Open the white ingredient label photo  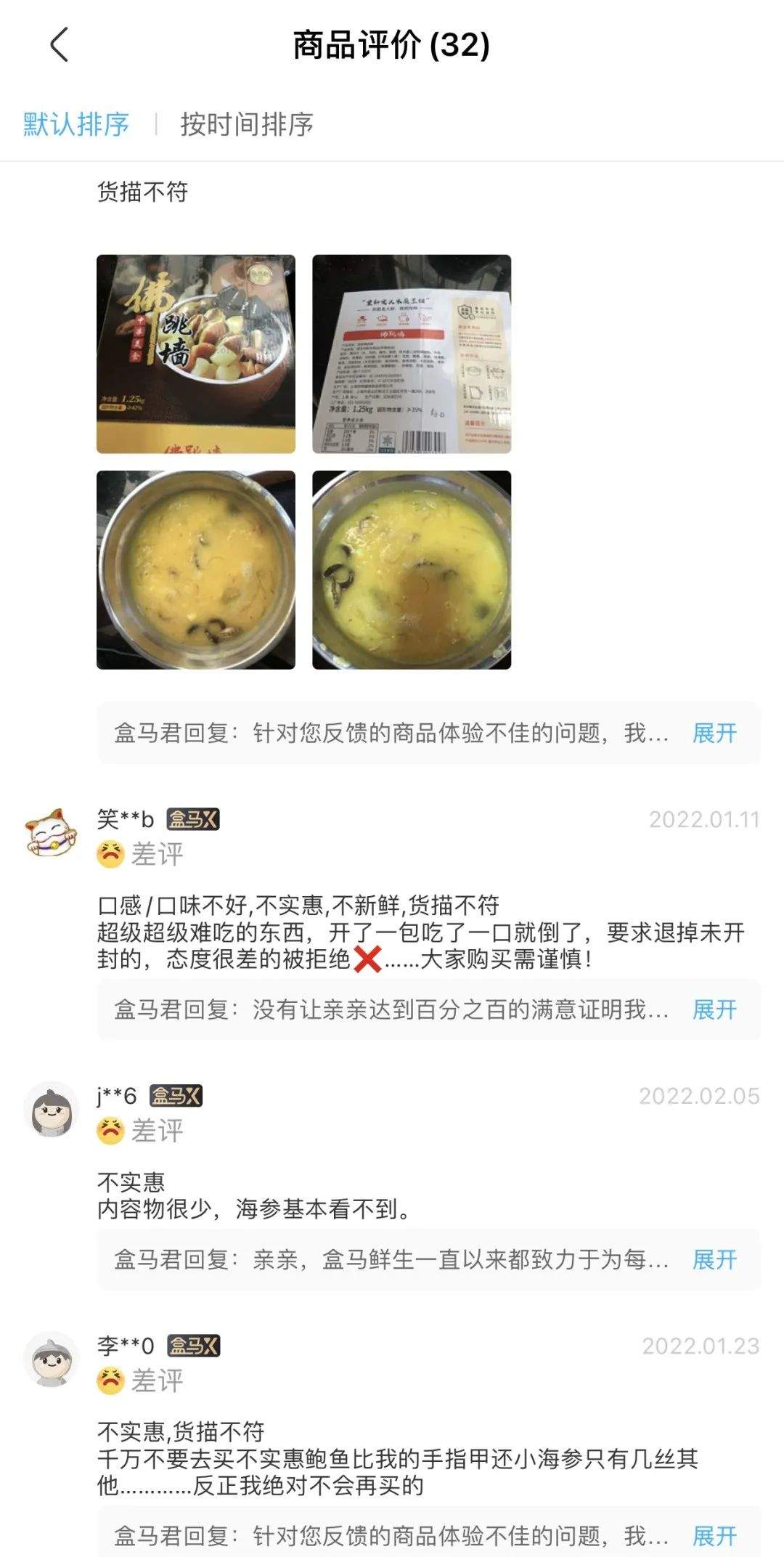click(x=412, y=354)
